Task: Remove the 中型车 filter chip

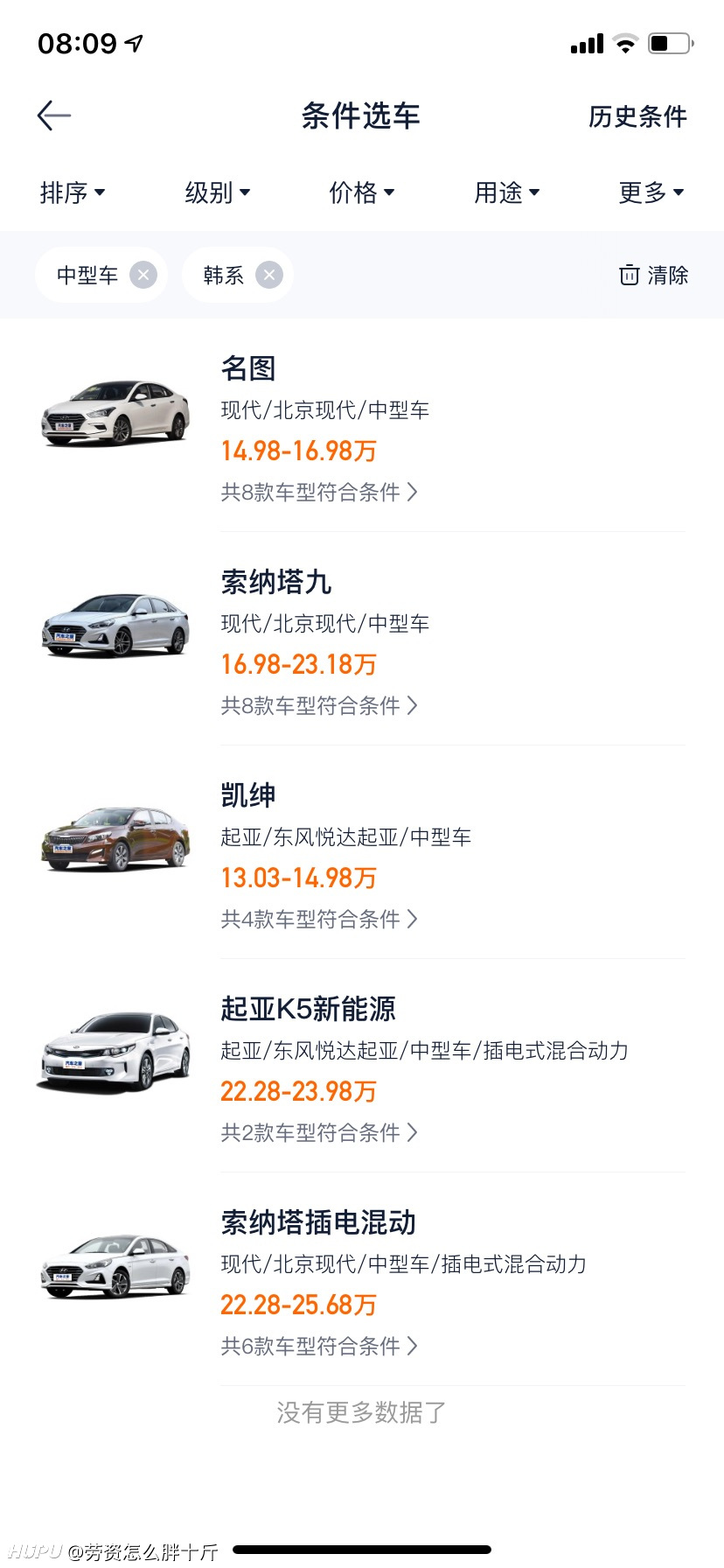Action: pyautogui.click(x=143, y=275)
